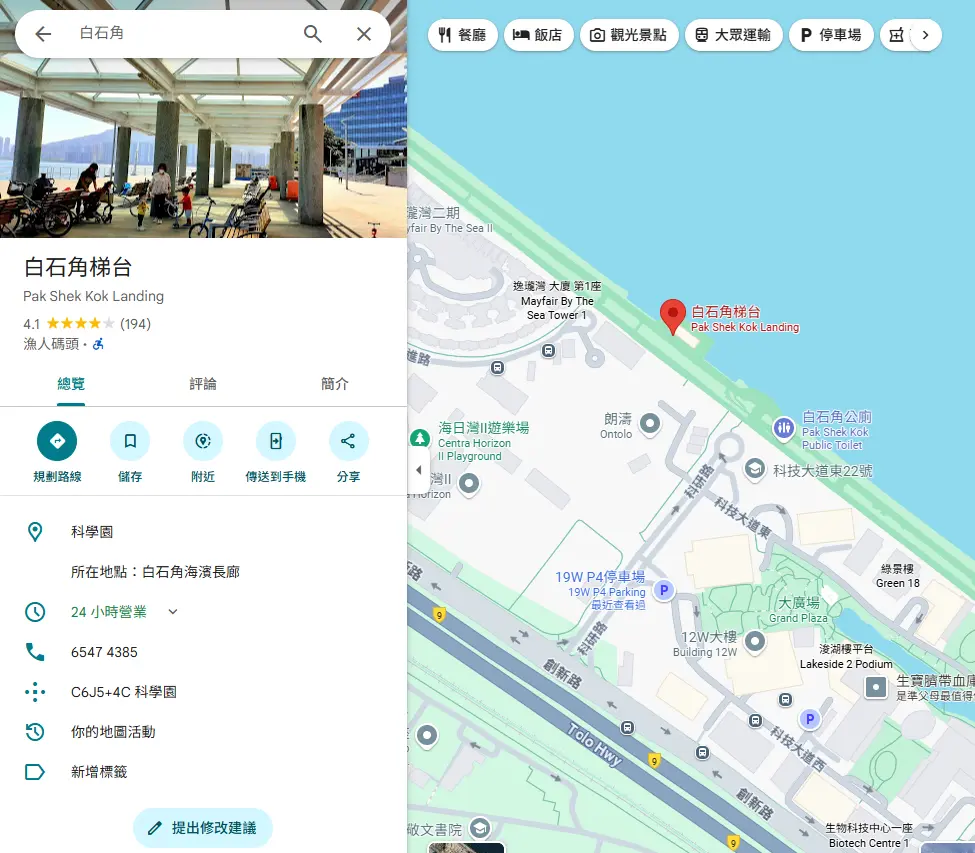
Task: Collapse the side panel
Action: [418, 470]
